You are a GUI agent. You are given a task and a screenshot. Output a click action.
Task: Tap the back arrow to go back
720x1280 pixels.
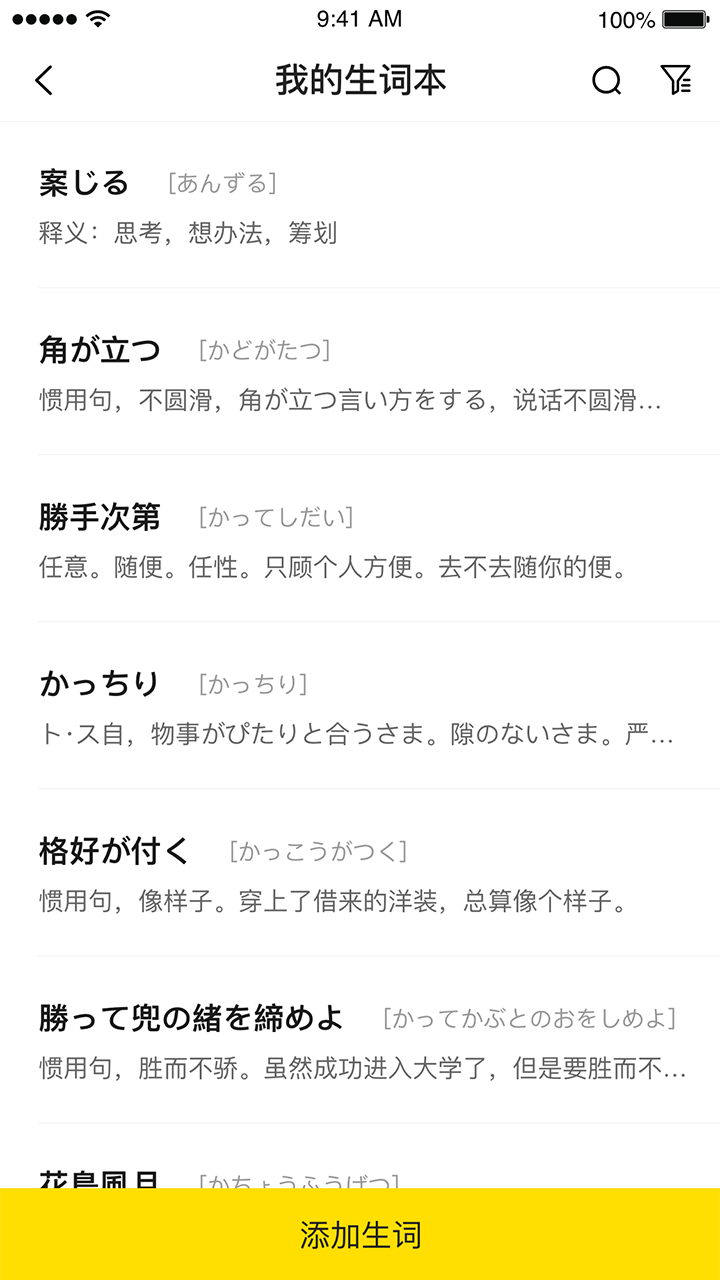(42, 78)
